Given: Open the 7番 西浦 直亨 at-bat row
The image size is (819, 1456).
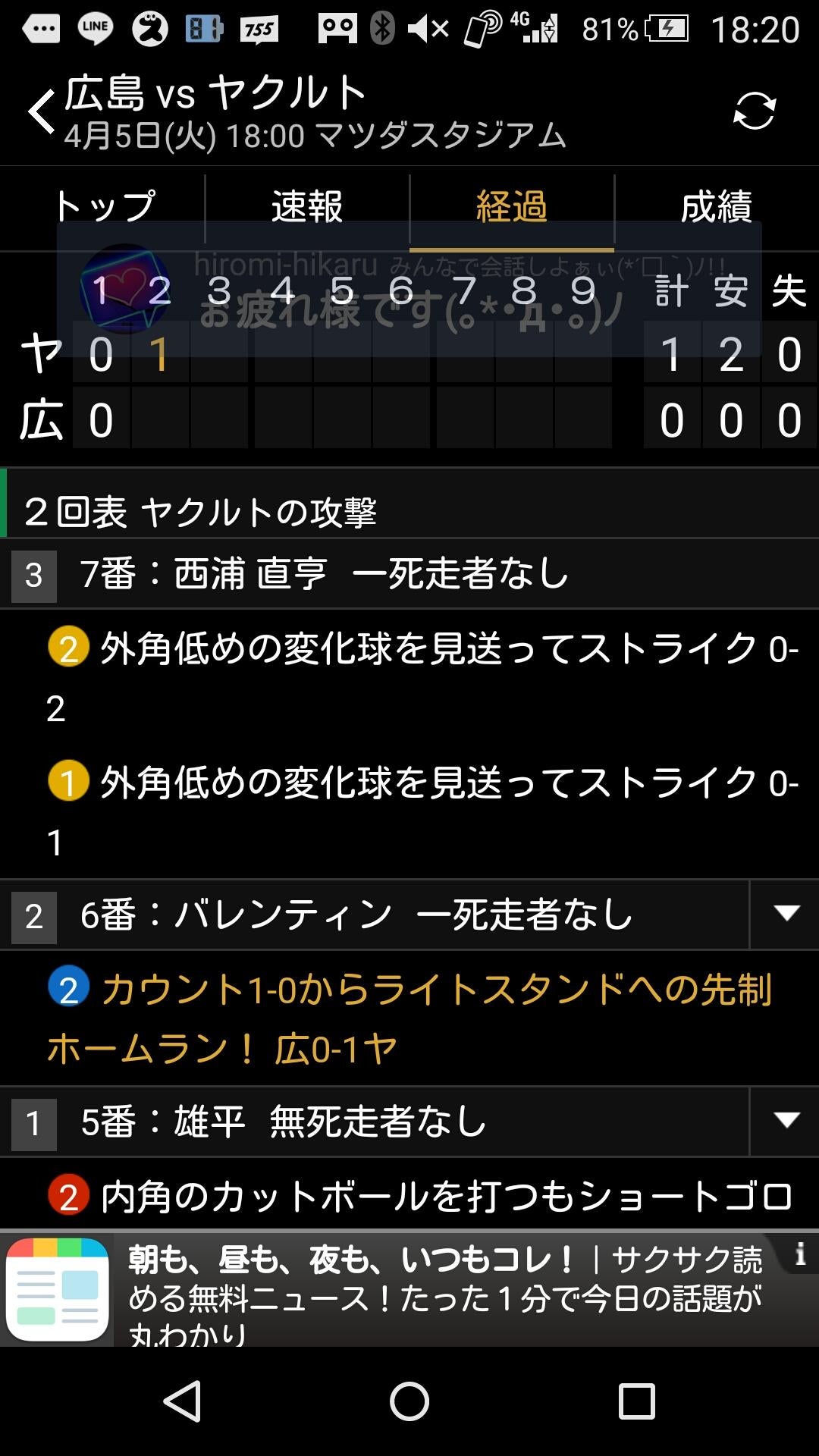Looking at the screenshot, I should coord(326,574).
